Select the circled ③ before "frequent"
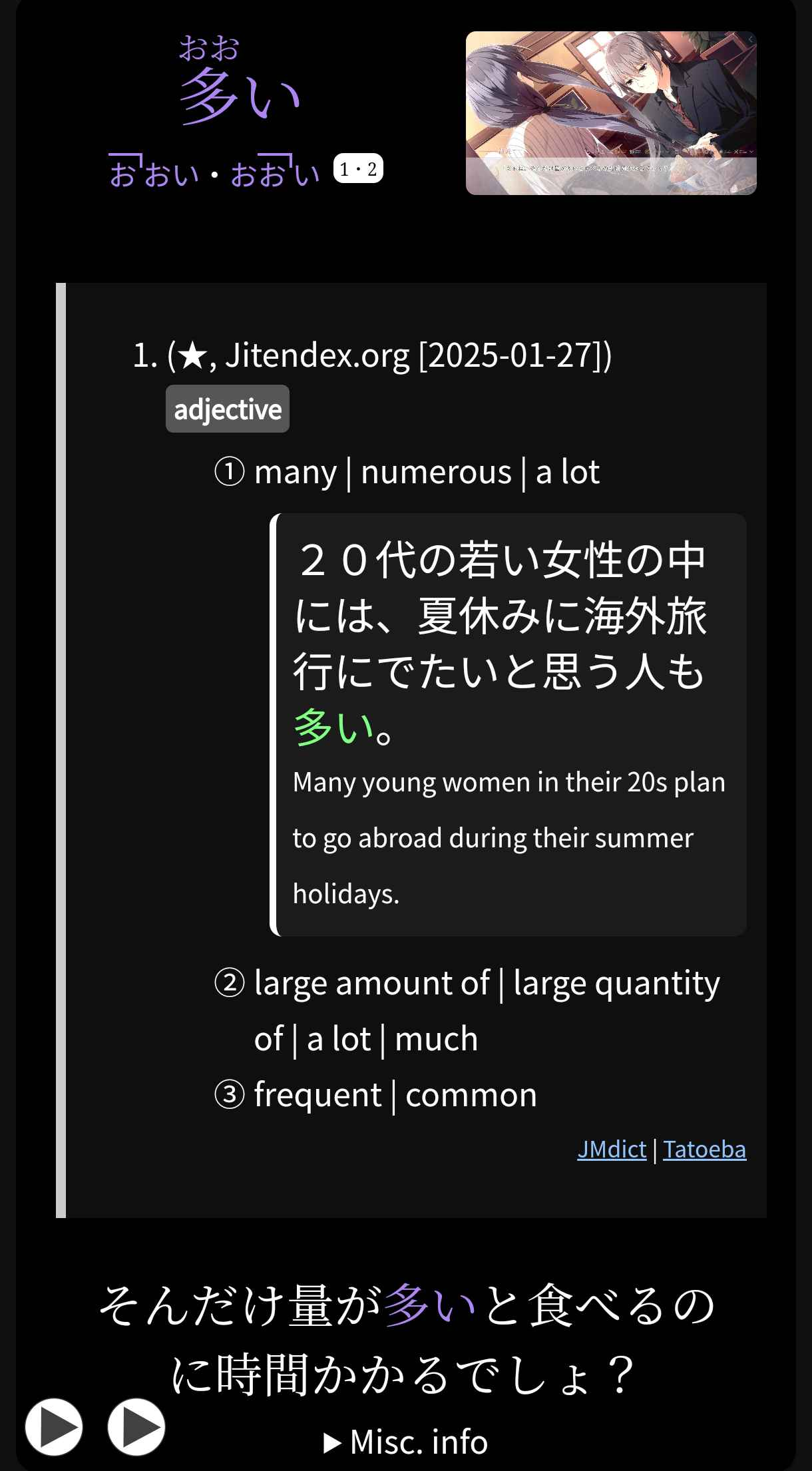Image resolution: width=812 pixels, height=1471 pixels. point(229,1094)
